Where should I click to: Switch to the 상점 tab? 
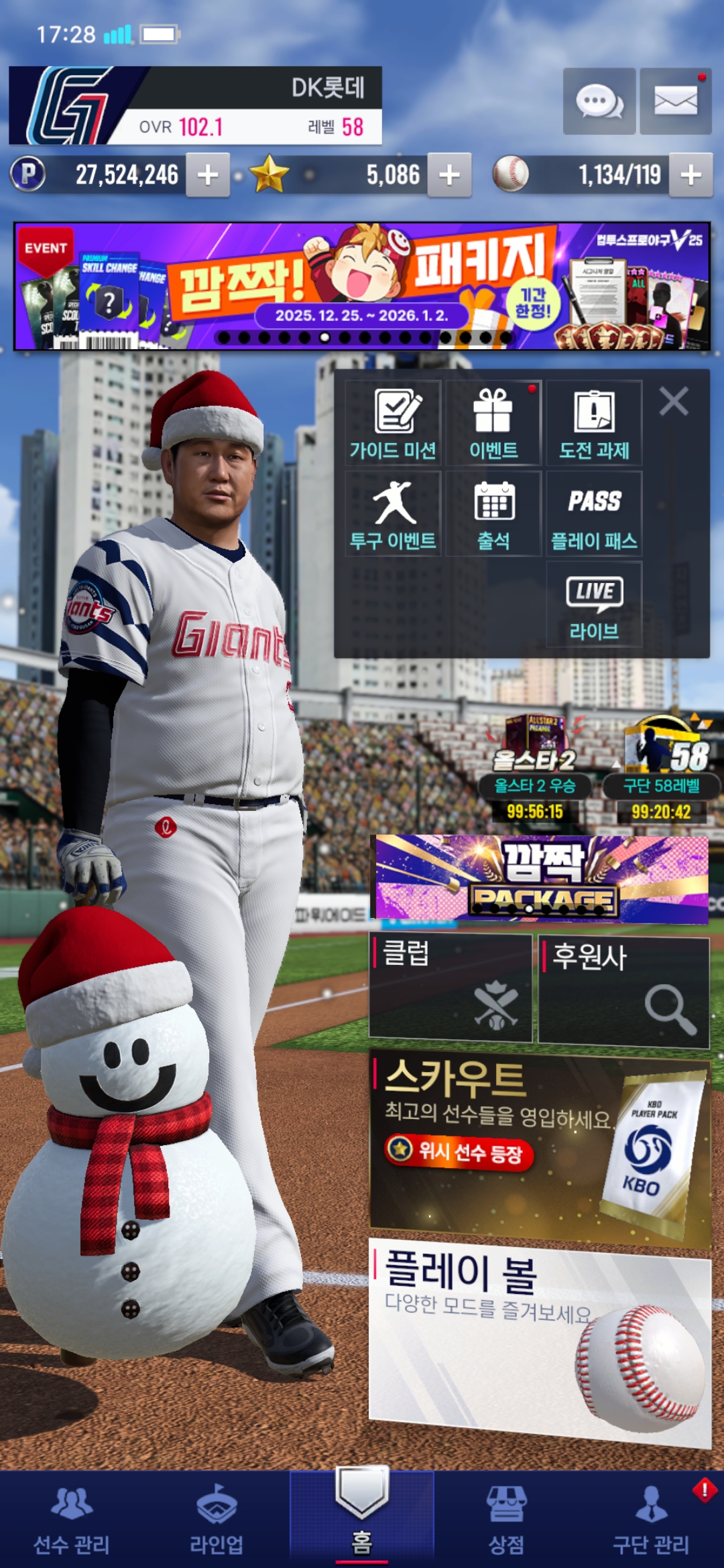click(506, 1520)
